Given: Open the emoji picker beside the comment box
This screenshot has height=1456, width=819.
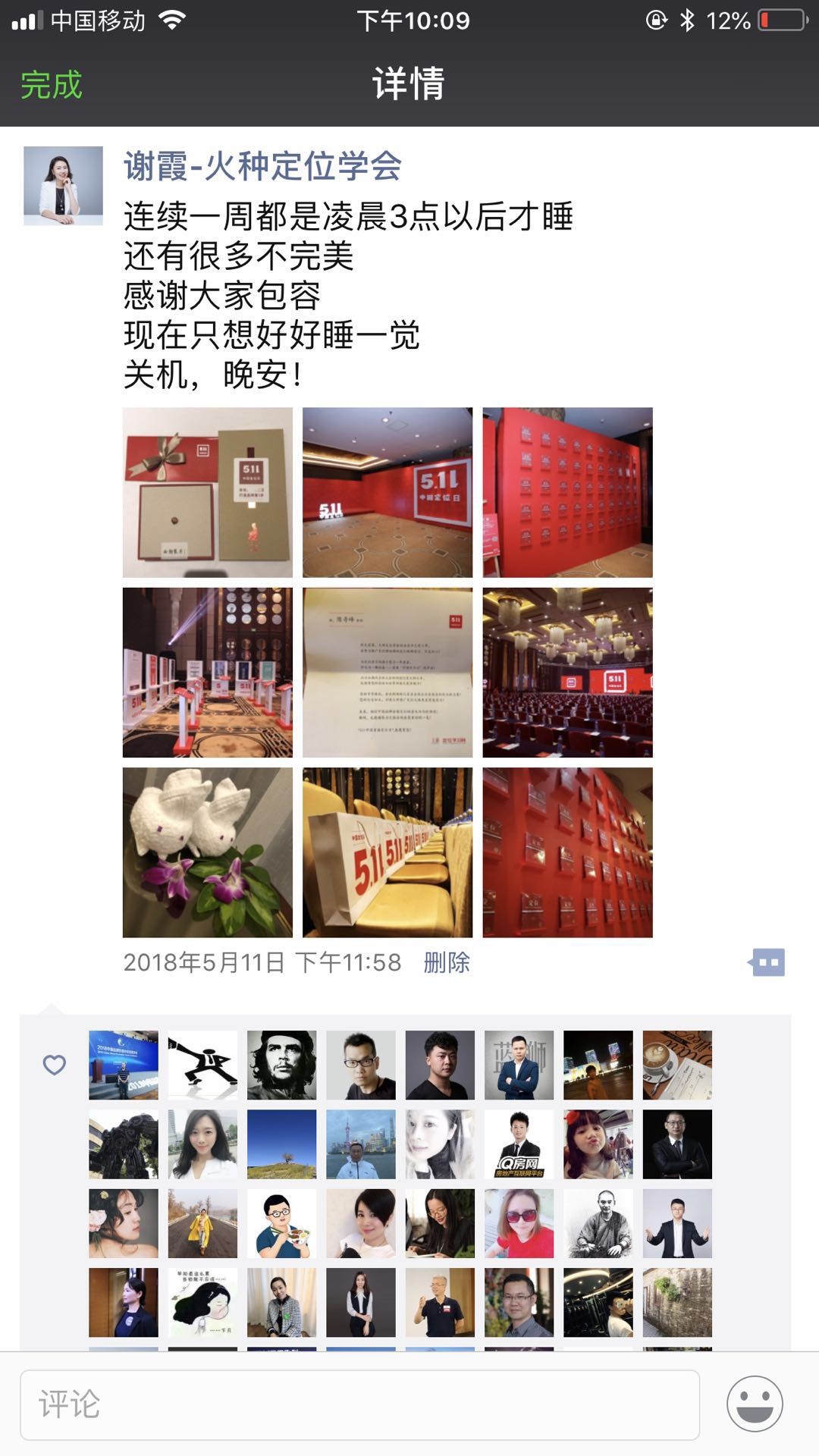Looking at the screenshot, I should click(755, 1404).
